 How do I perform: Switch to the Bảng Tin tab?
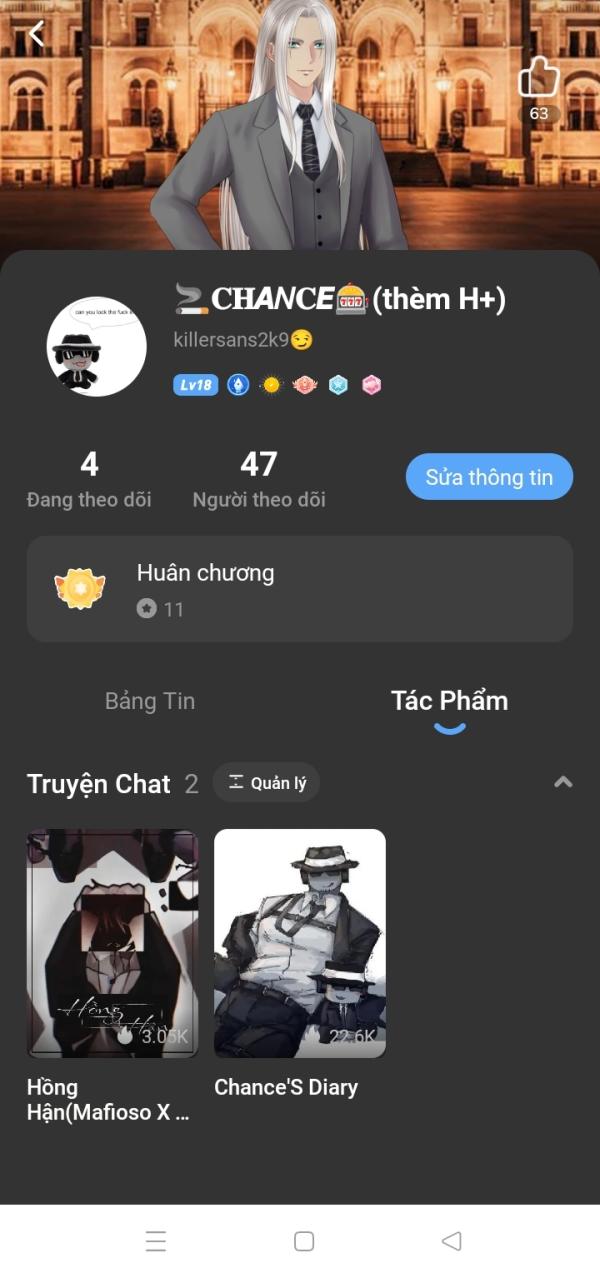point(150,701)
